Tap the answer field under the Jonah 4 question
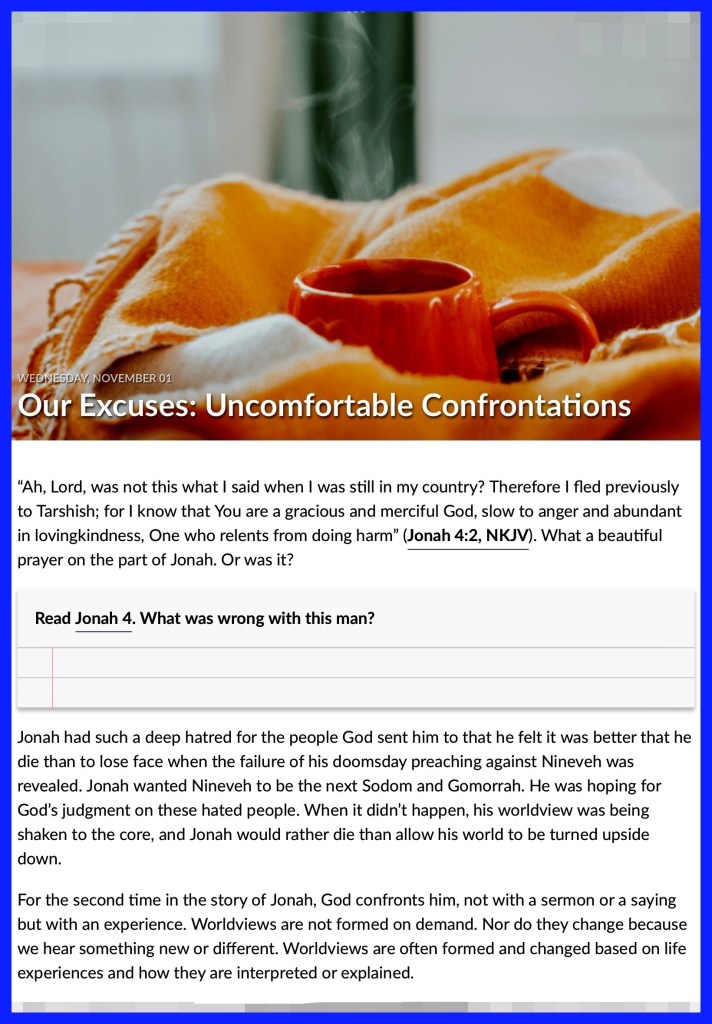Viewport: 712px width, 1024px height. tap(355, 677)
